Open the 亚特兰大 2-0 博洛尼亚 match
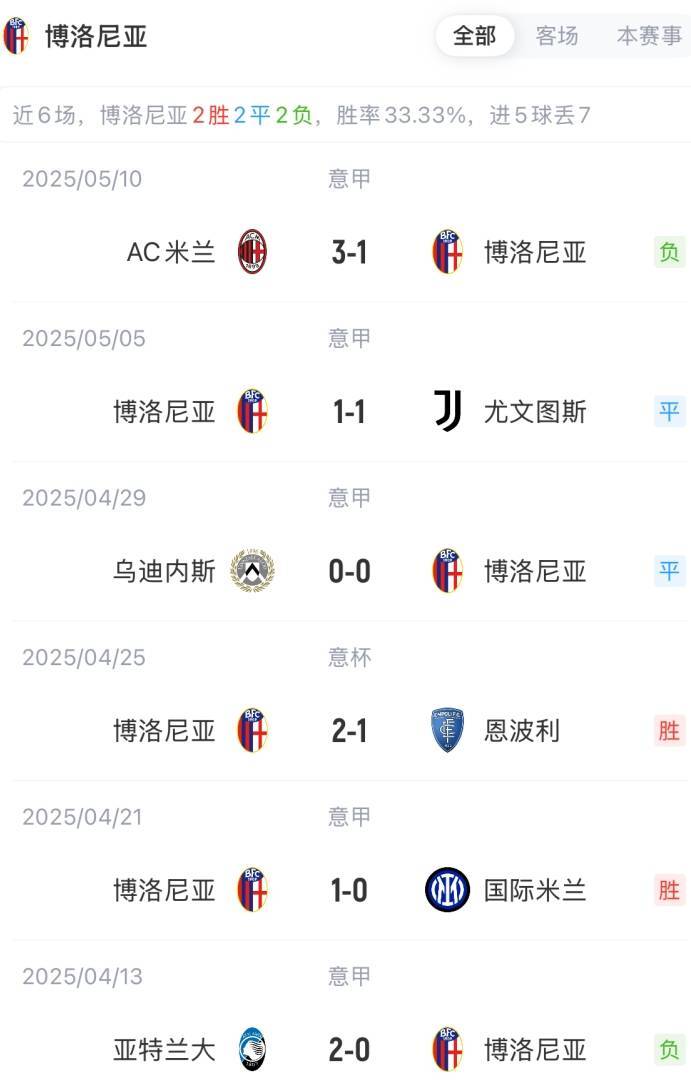Viewport: 691px width, 1090px height. tap(349, 1050)
